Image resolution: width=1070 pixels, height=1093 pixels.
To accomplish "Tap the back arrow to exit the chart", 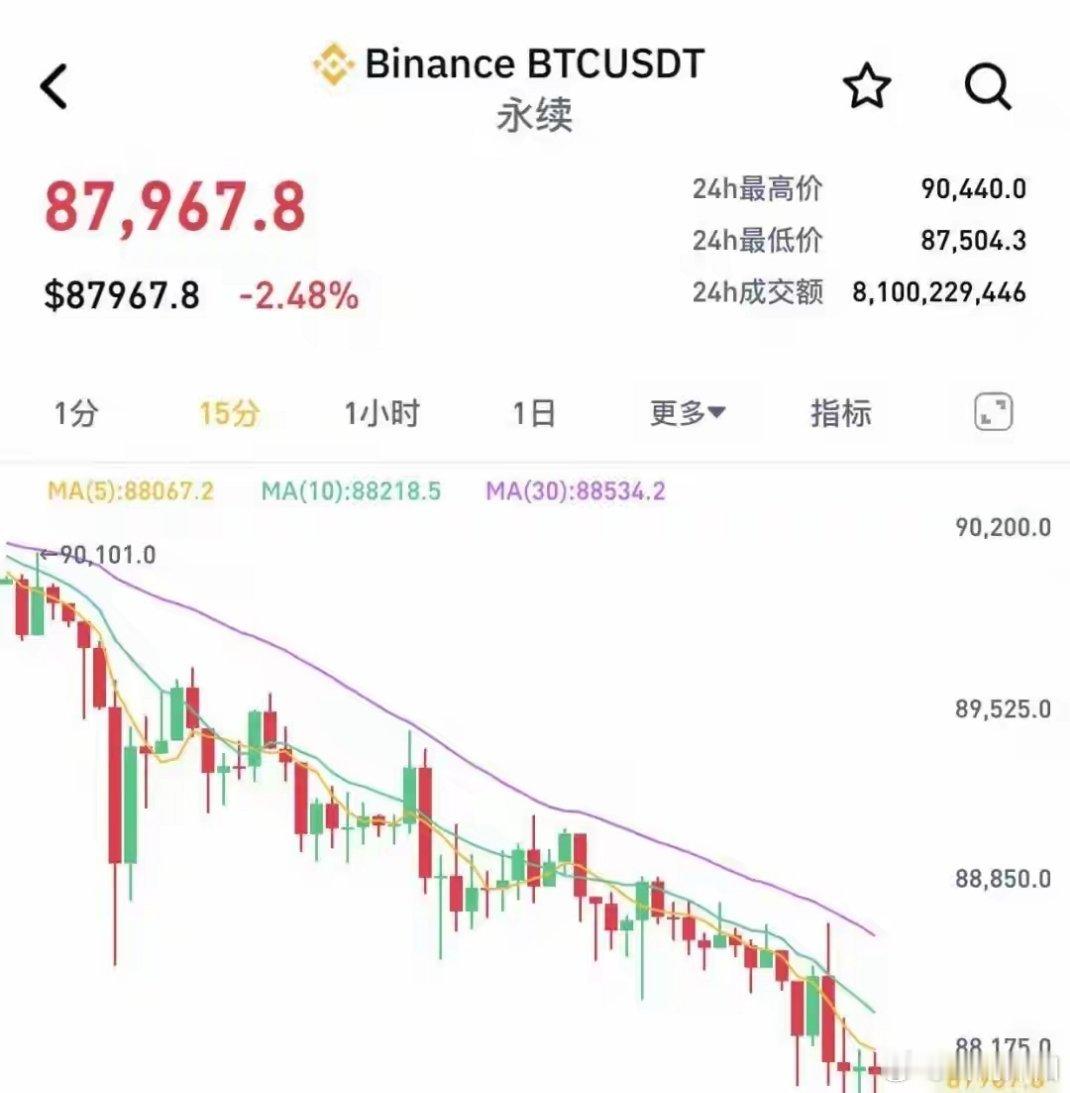I will pyautogui.click(x=55, y=85).
